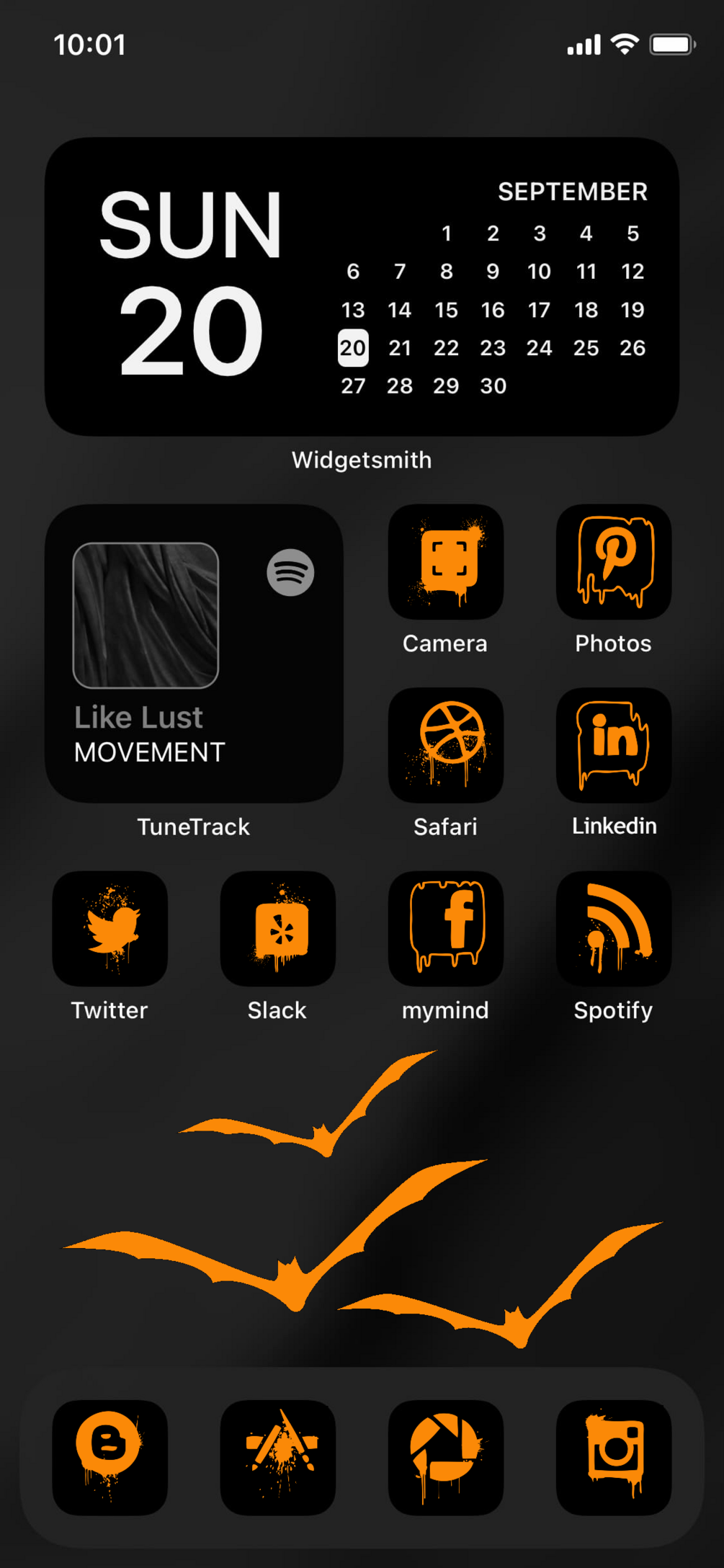The width and height of the screenshot is (724, 1568).
Task: Open the TuneTrack Like Lust widget
Action: pyautogui.click(x=194, y=653)
